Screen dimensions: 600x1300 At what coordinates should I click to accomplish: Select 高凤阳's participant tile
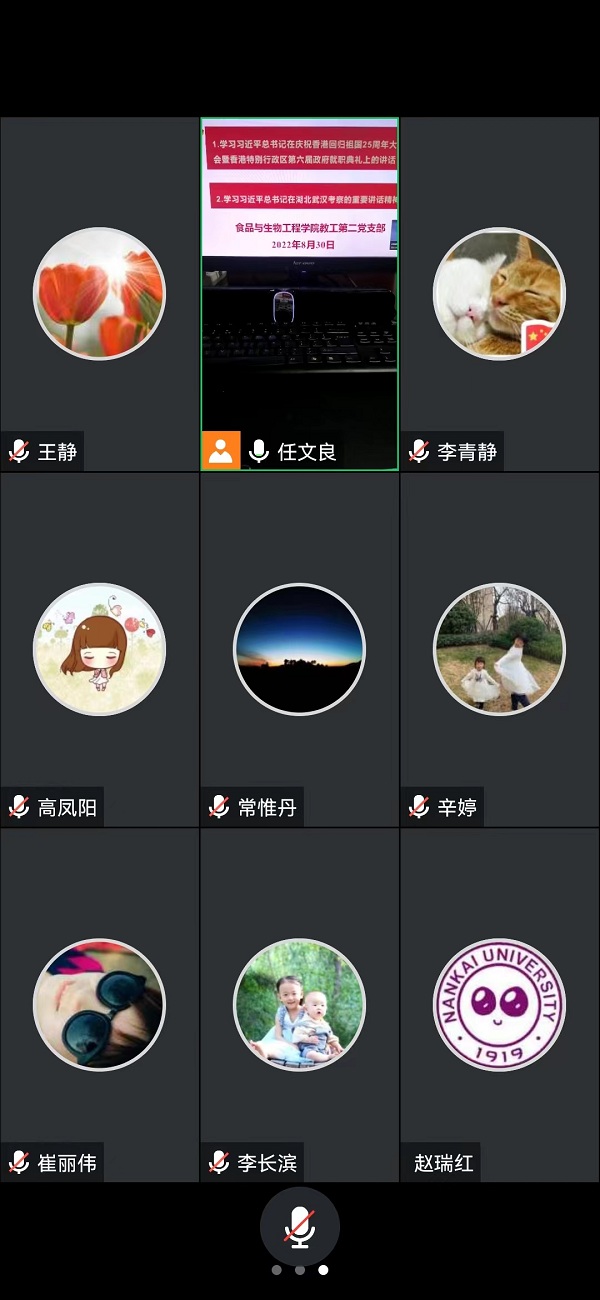coord(99,649)
